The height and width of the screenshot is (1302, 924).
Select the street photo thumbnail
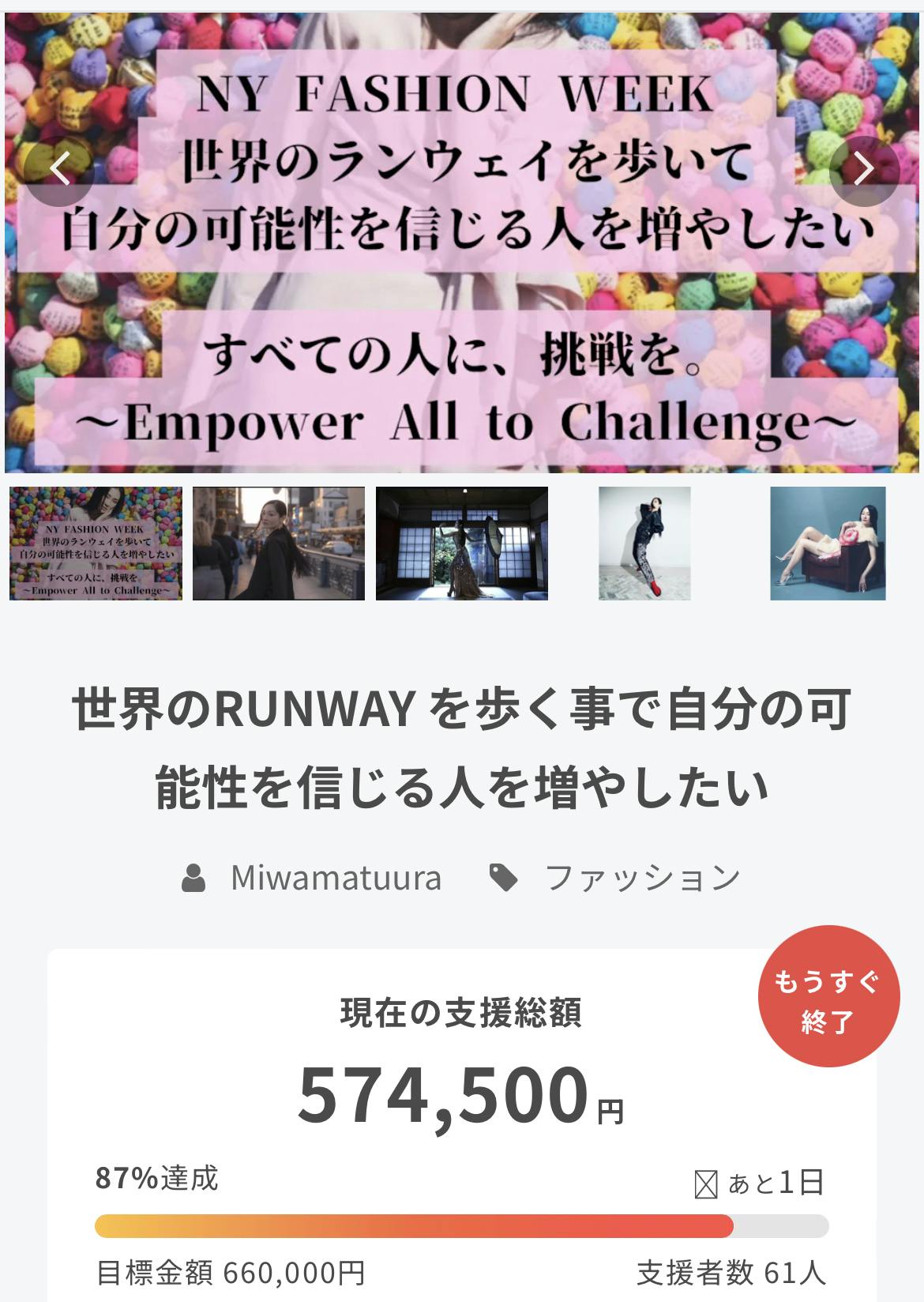pyautogui.click(x=279, y=544)
